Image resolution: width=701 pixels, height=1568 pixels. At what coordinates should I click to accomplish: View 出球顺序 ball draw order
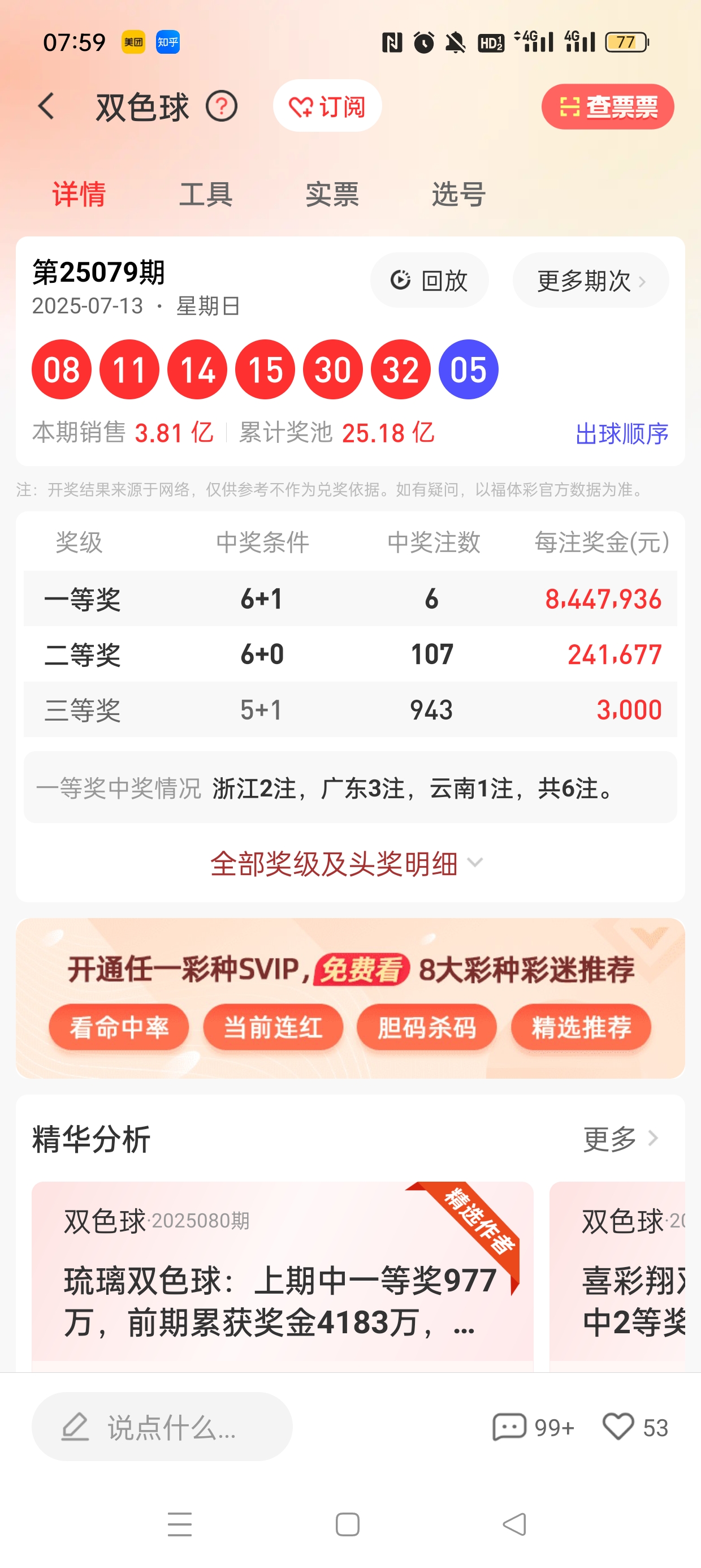pos(621,434)
